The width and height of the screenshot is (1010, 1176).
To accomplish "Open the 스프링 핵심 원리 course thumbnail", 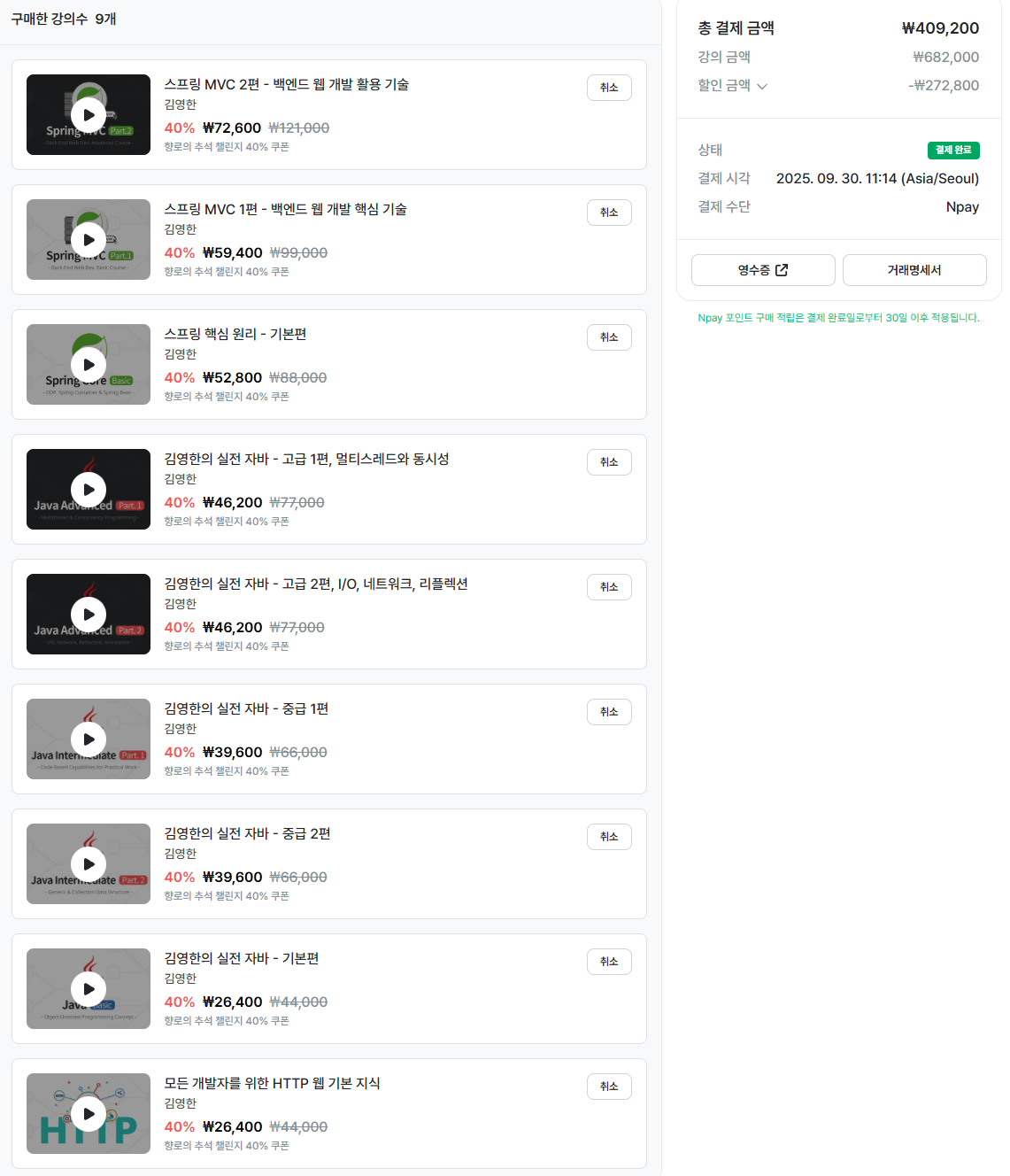I will pyautogui.click(x=89, y=364).
